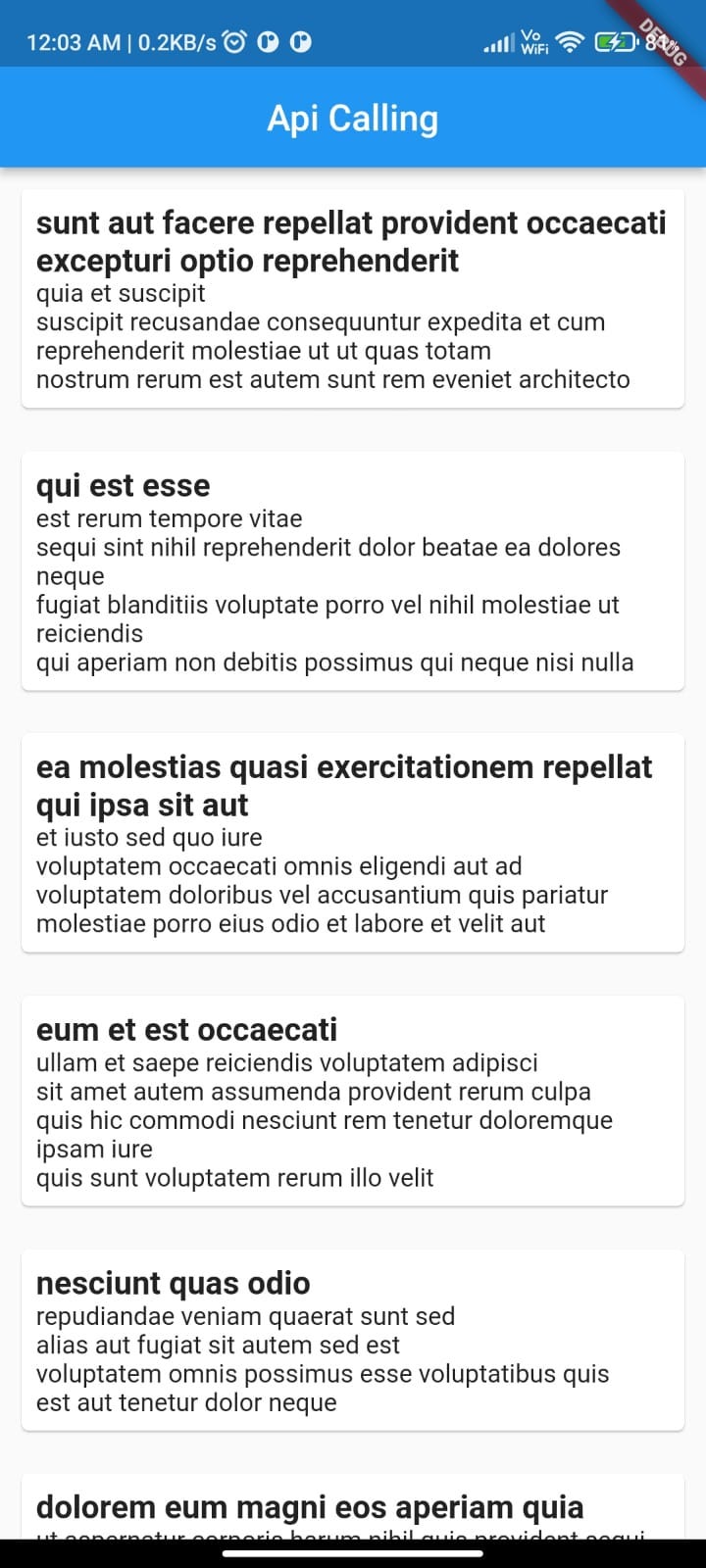Tap the second circular notification icon
The width and height of the screenshot is (706, 1568).
(x=301, y=42)
